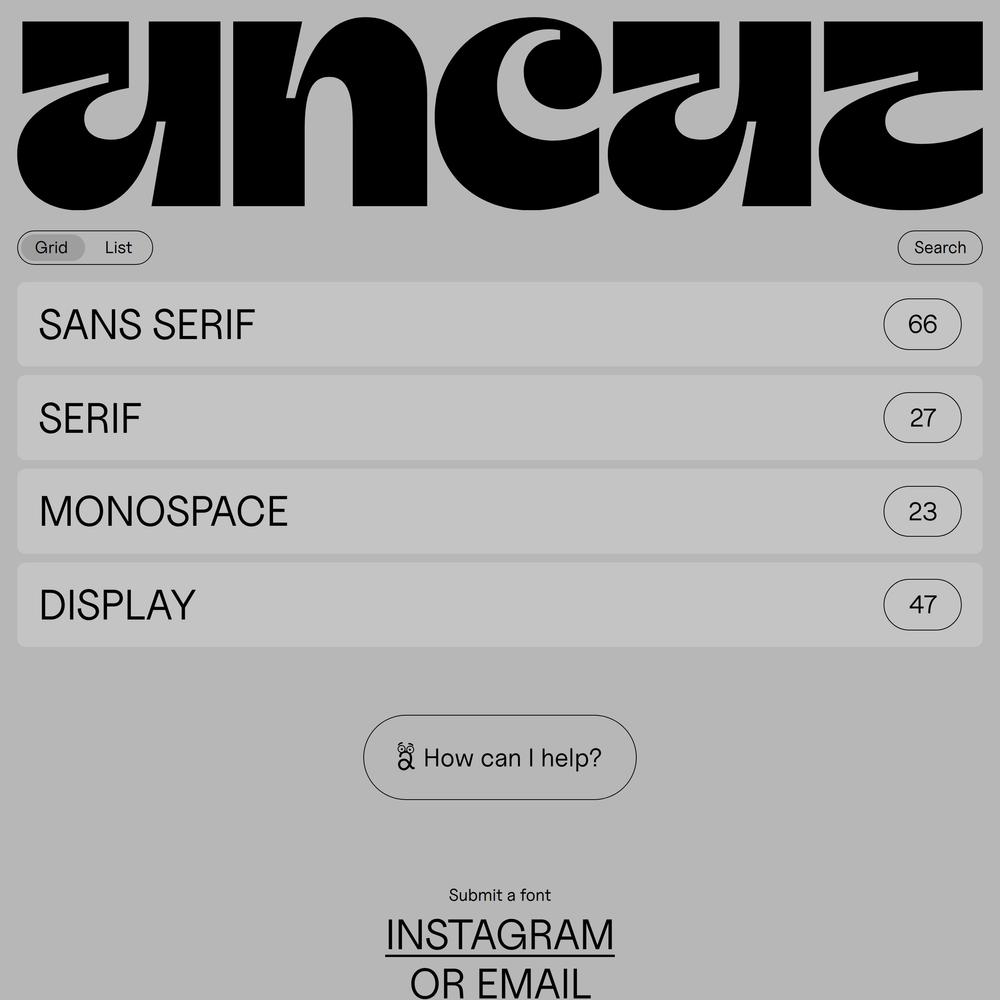The height and width of the screenshot is (1000, 1000).
Task: Tap the How can I help button
Action: click(499, 757)
